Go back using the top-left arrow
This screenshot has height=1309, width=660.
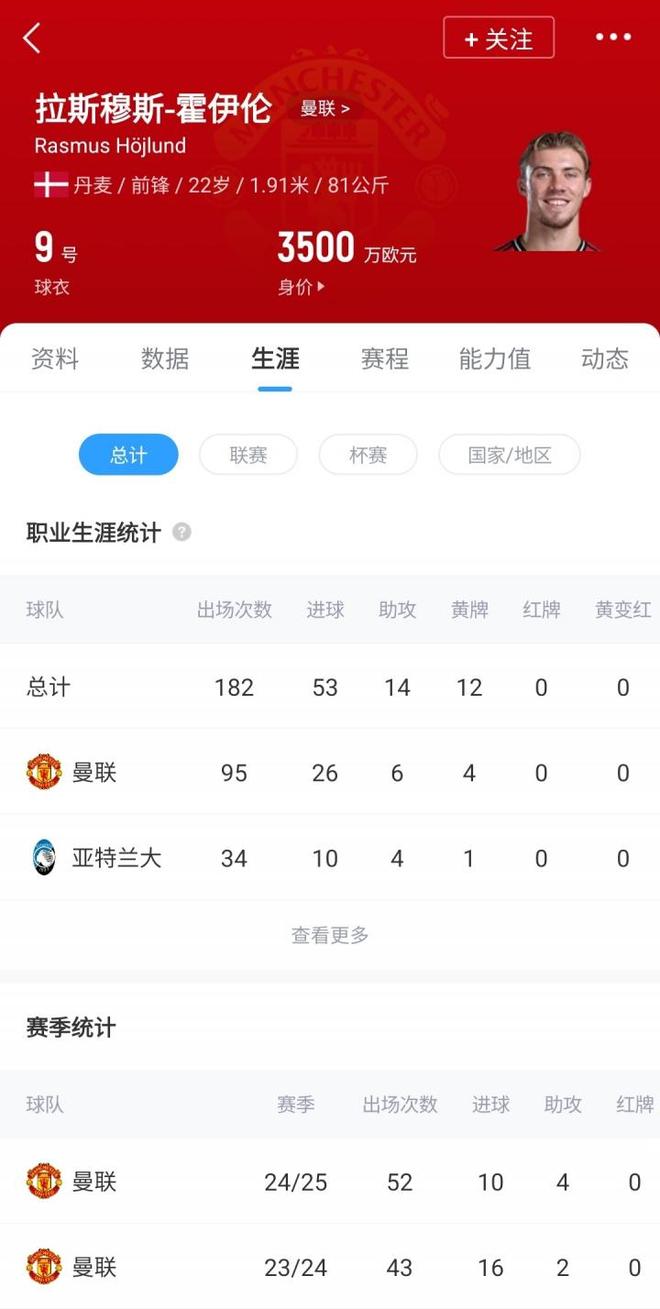click(x=32, y=39)
